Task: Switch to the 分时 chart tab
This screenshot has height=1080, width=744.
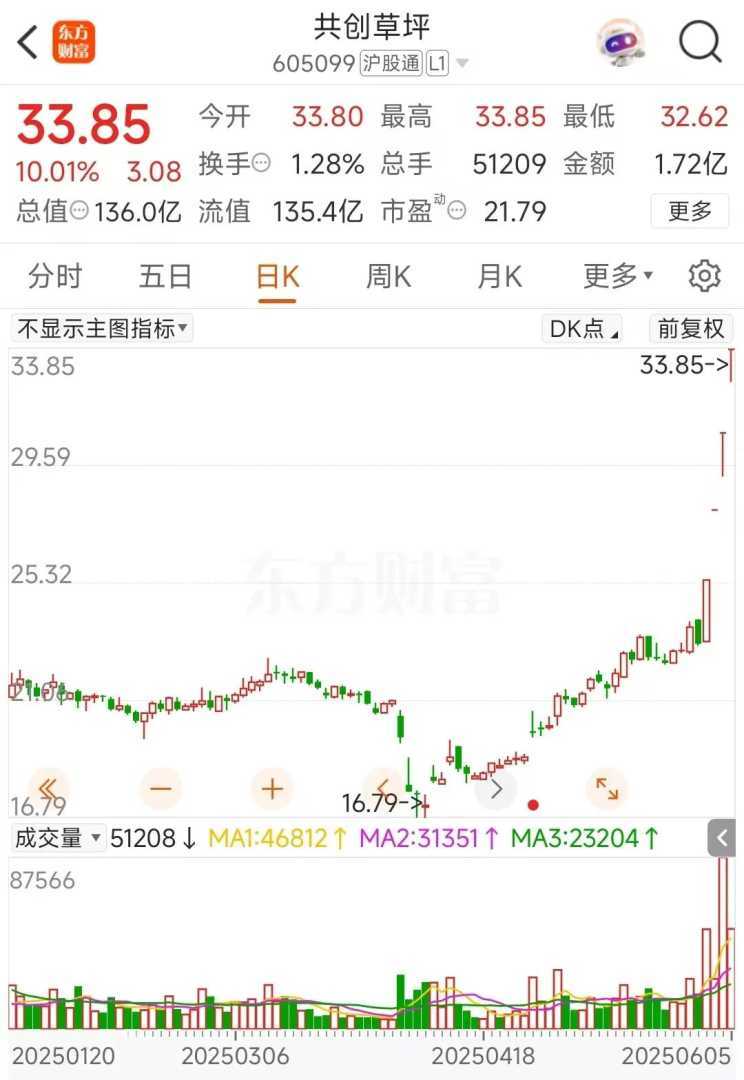Action: pos(55,276)
